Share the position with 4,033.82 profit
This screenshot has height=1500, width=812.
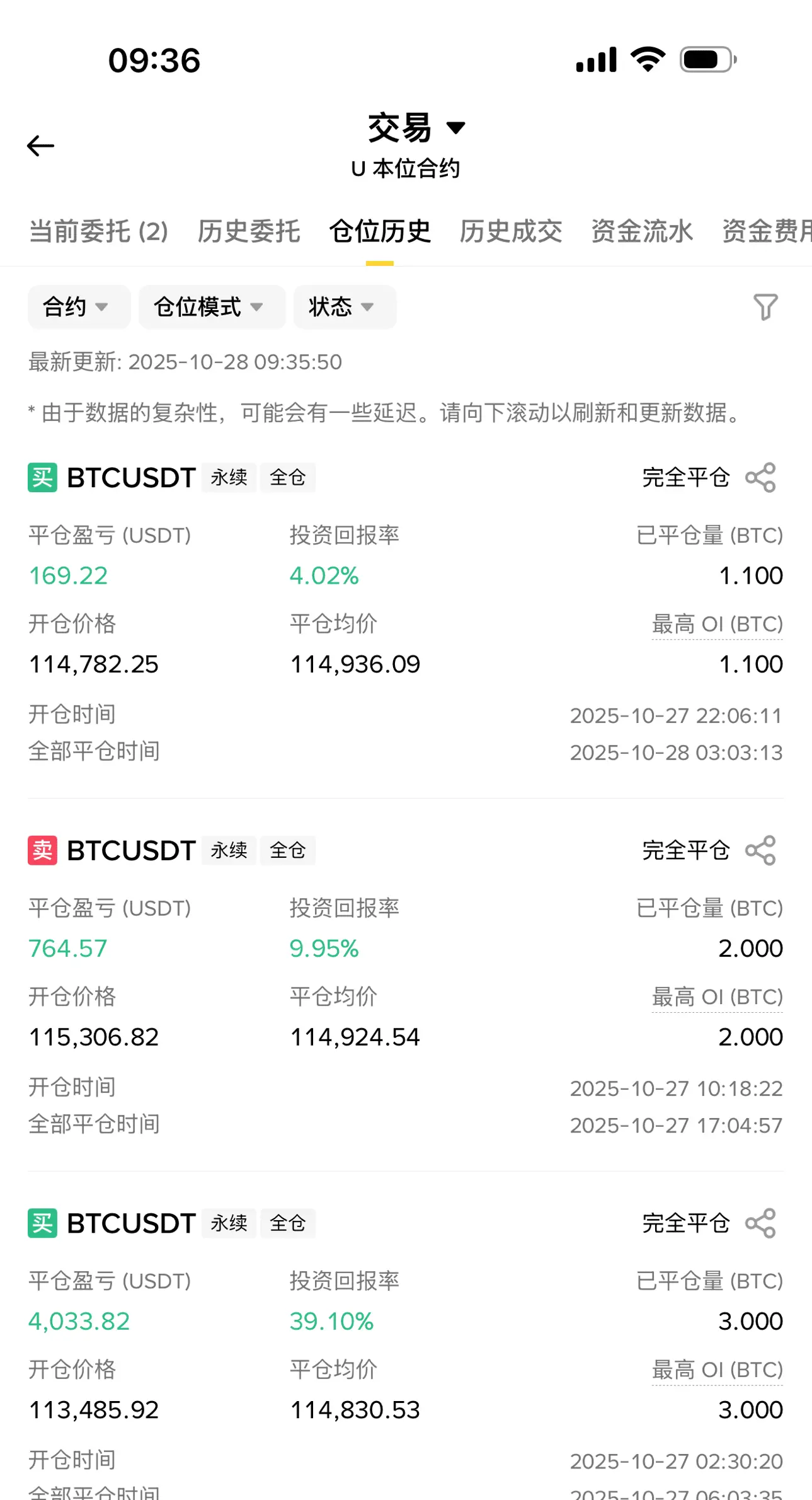(760, 1223)
